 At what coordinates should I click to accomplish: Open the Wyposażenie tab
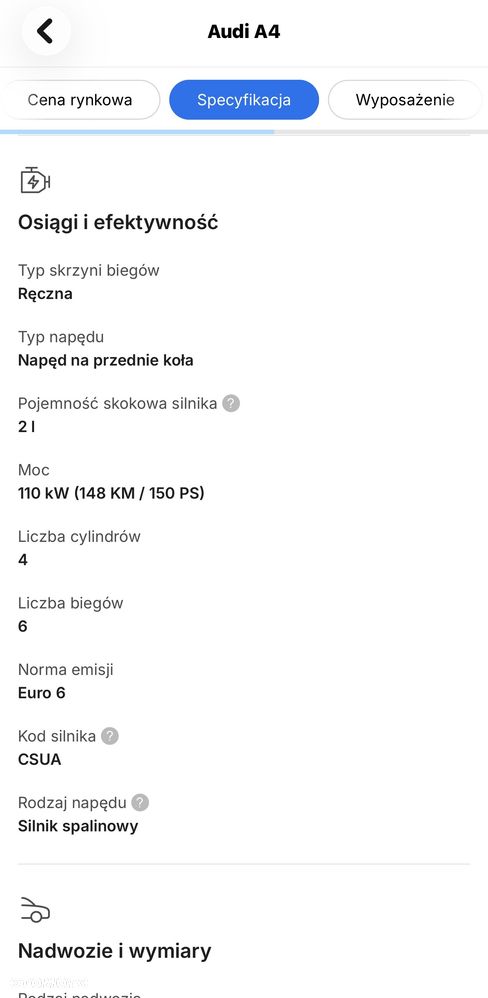(x=405, y=100)
